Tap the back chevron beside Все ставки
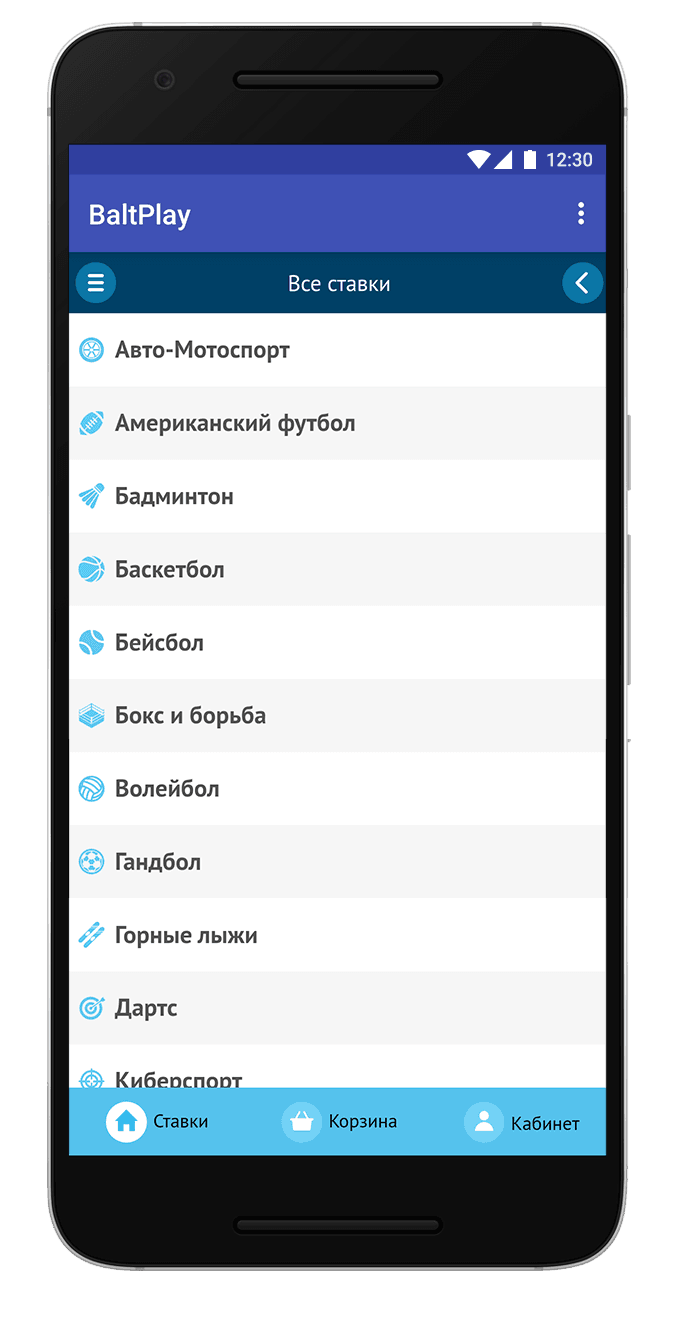This screenshot has width=678, height=1317. (582, 283)
